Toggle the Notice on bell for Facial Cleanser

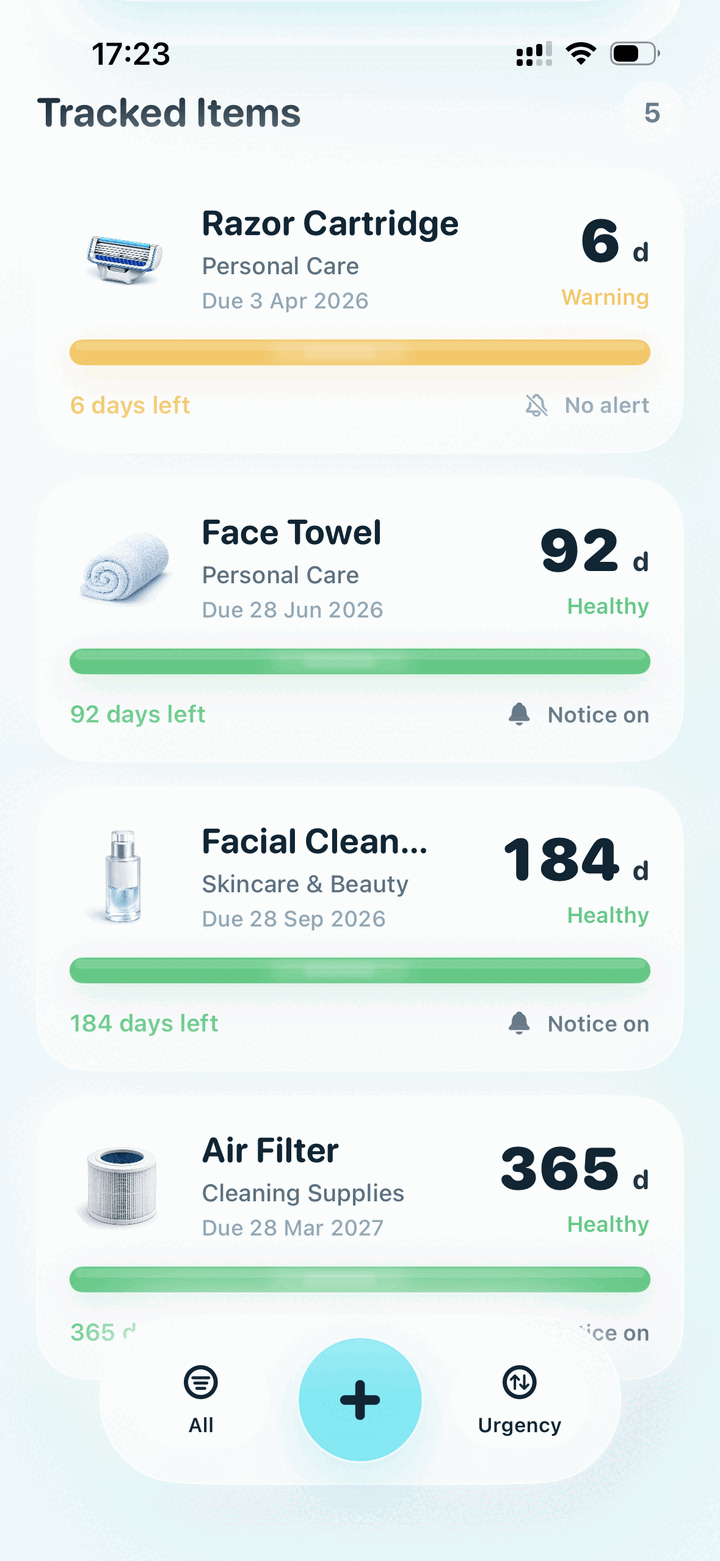(x=520, y=1023)
